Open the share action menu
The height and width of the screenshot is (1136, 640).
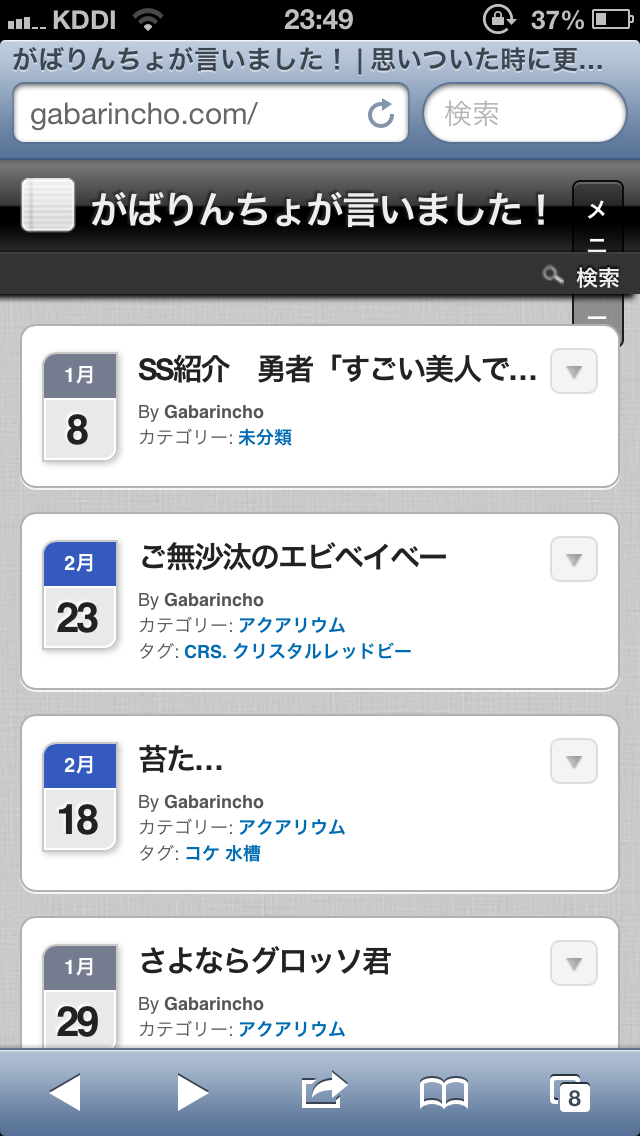coord(323,1091)
